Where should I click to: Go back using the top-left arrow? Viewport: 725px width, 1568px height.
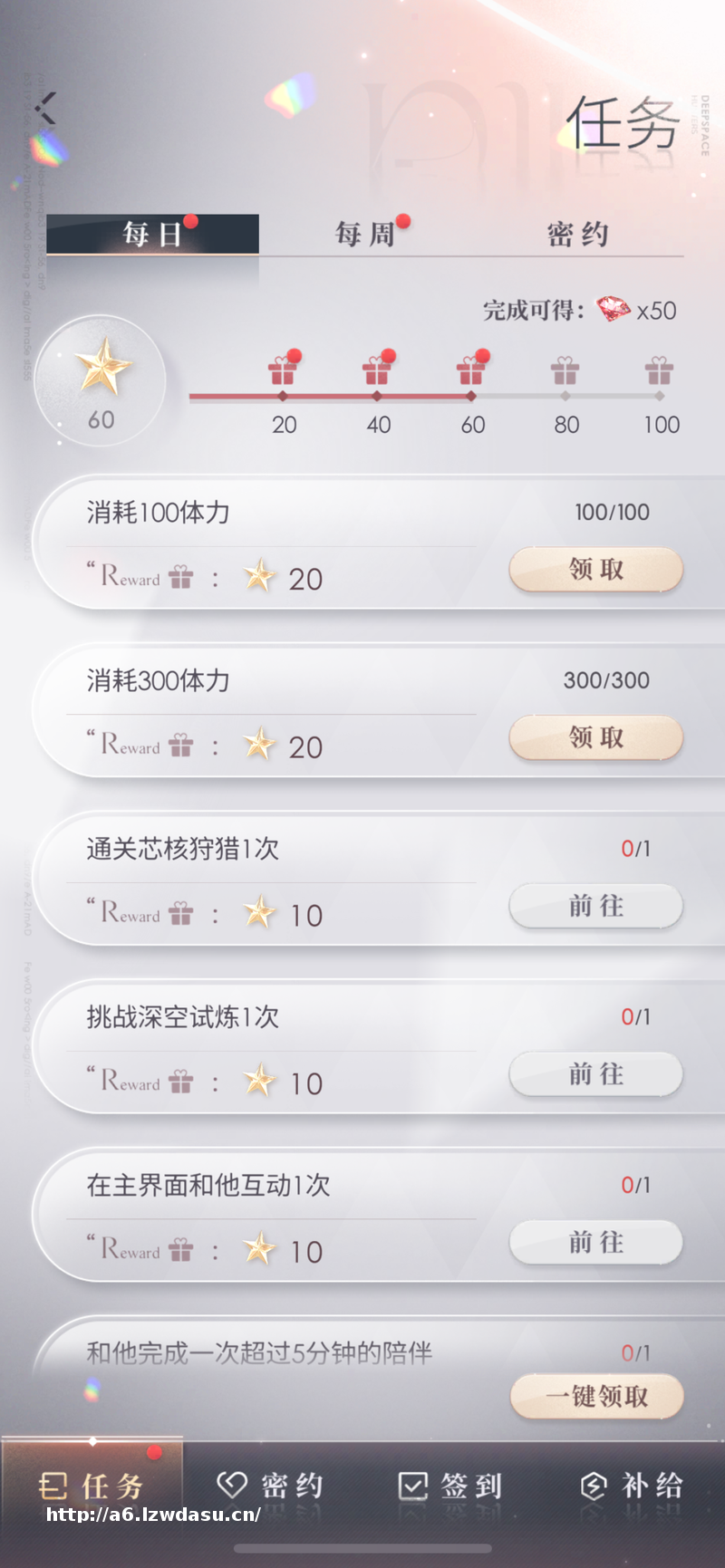[47, 108]
